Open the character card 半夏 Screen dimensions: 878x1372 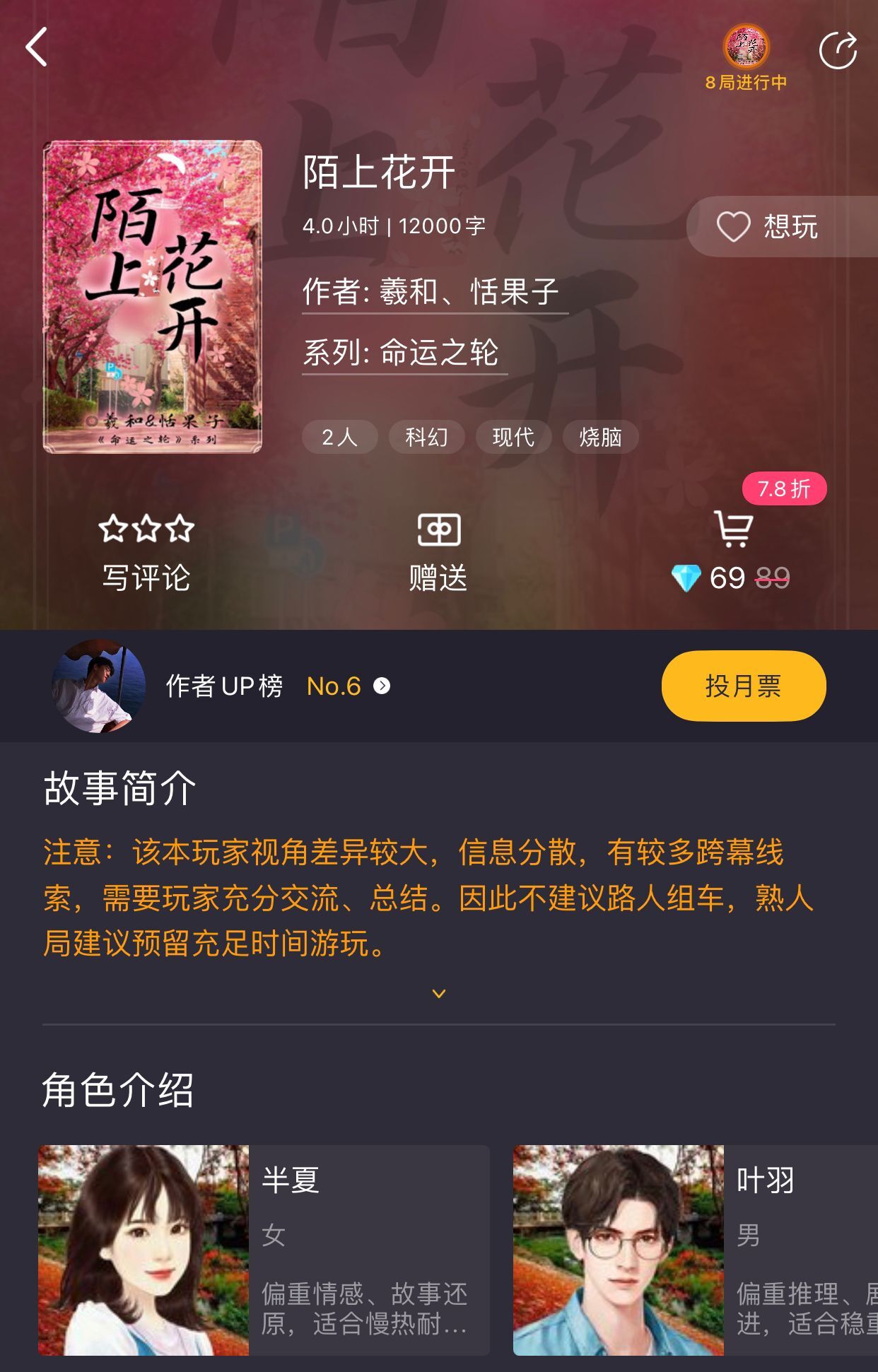(264, 1250)
